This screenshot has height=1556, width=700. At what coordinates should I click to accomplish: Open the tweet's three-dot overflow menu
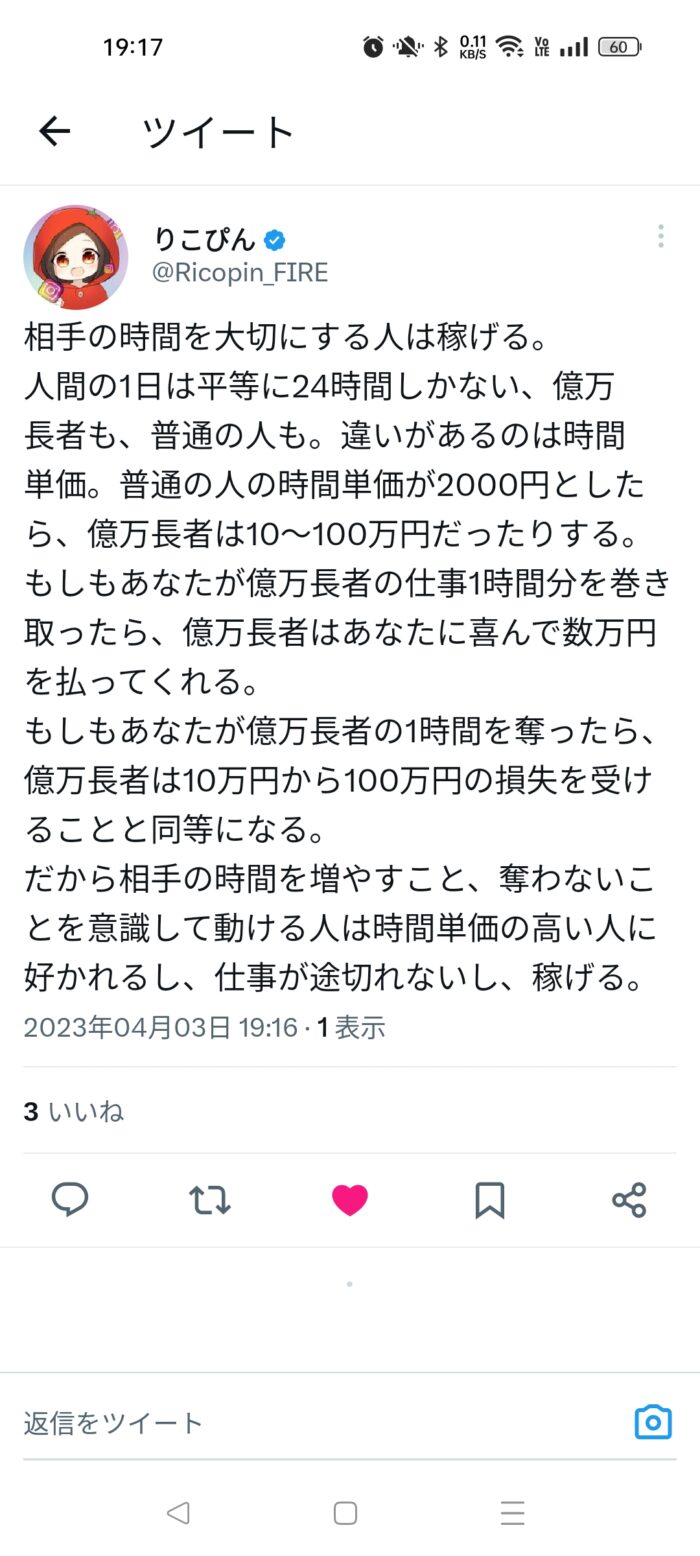coord(660,237)
